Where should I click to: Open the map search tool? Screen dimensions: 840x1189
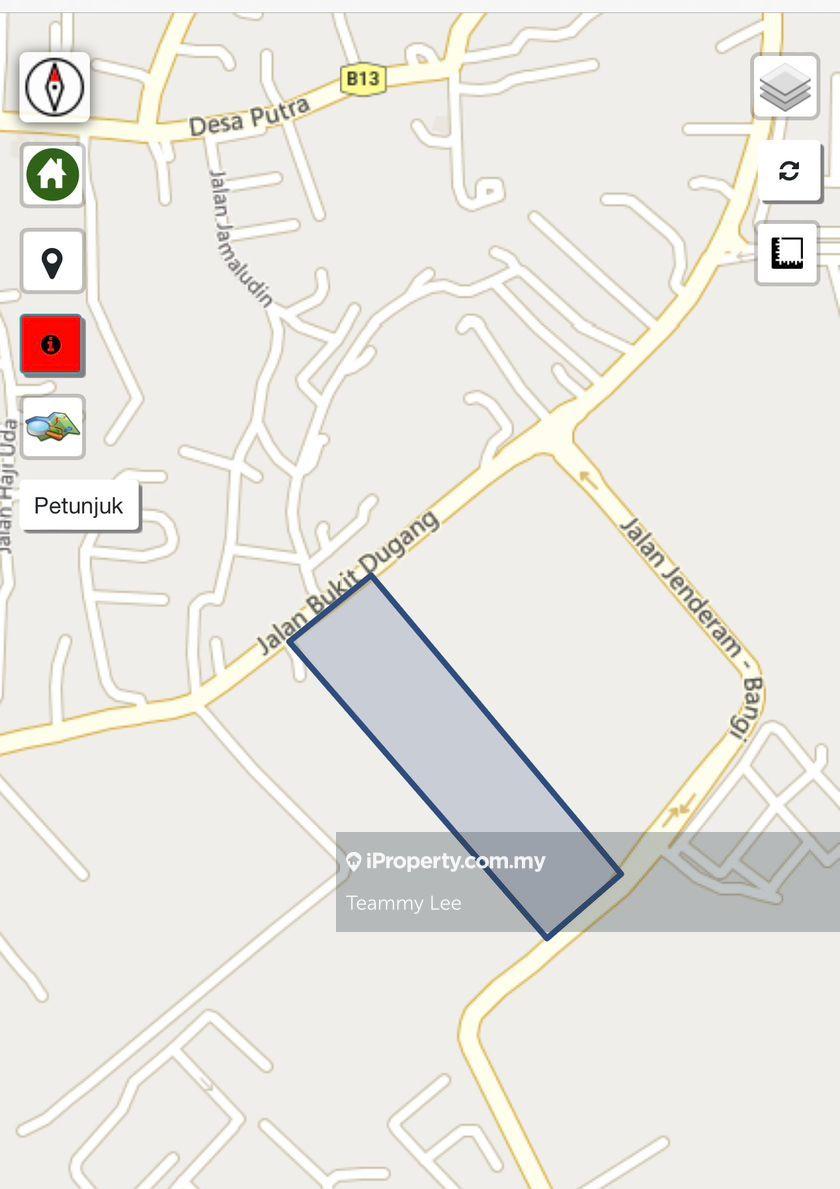(x=52, y=427)
